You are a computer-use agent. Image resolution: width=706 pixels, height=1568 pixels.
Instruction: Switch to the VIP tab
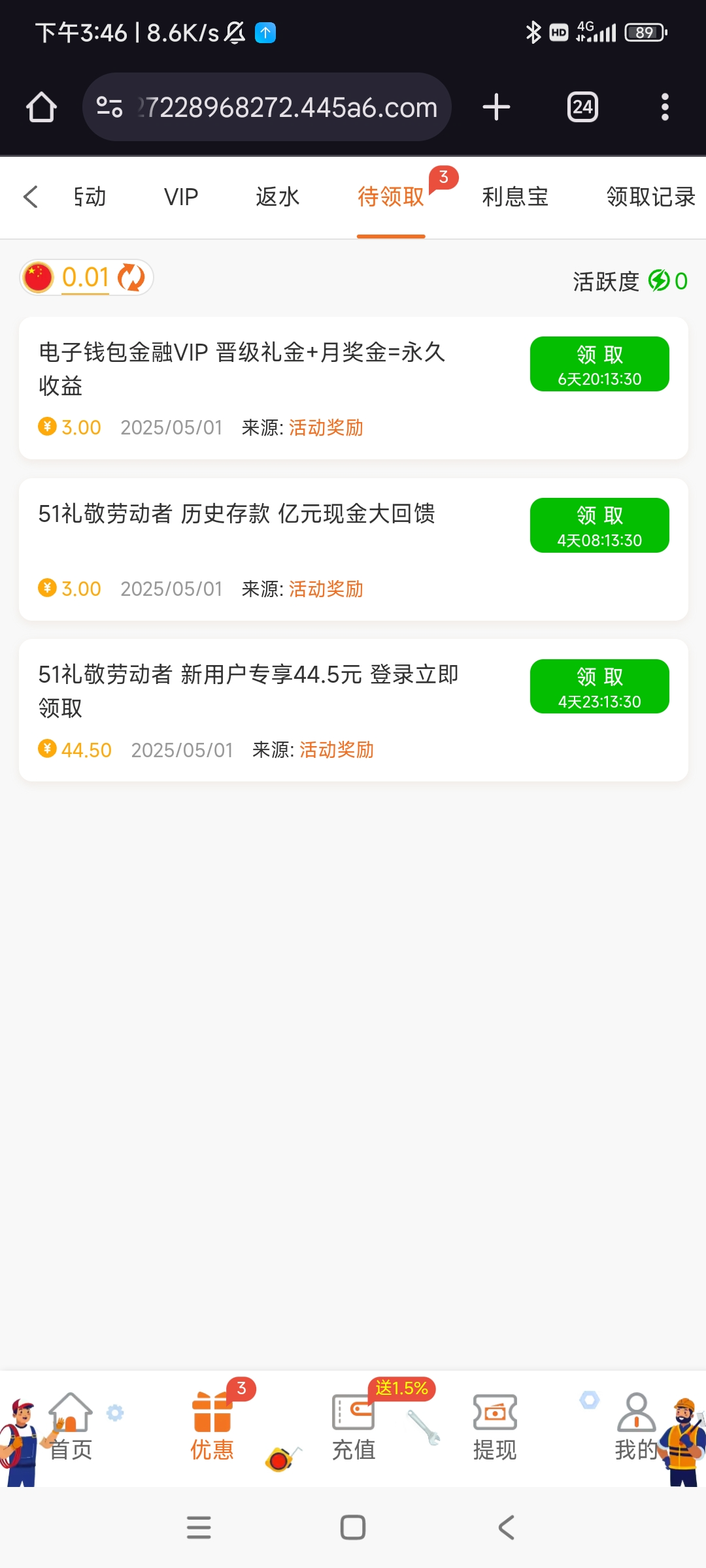181,197
